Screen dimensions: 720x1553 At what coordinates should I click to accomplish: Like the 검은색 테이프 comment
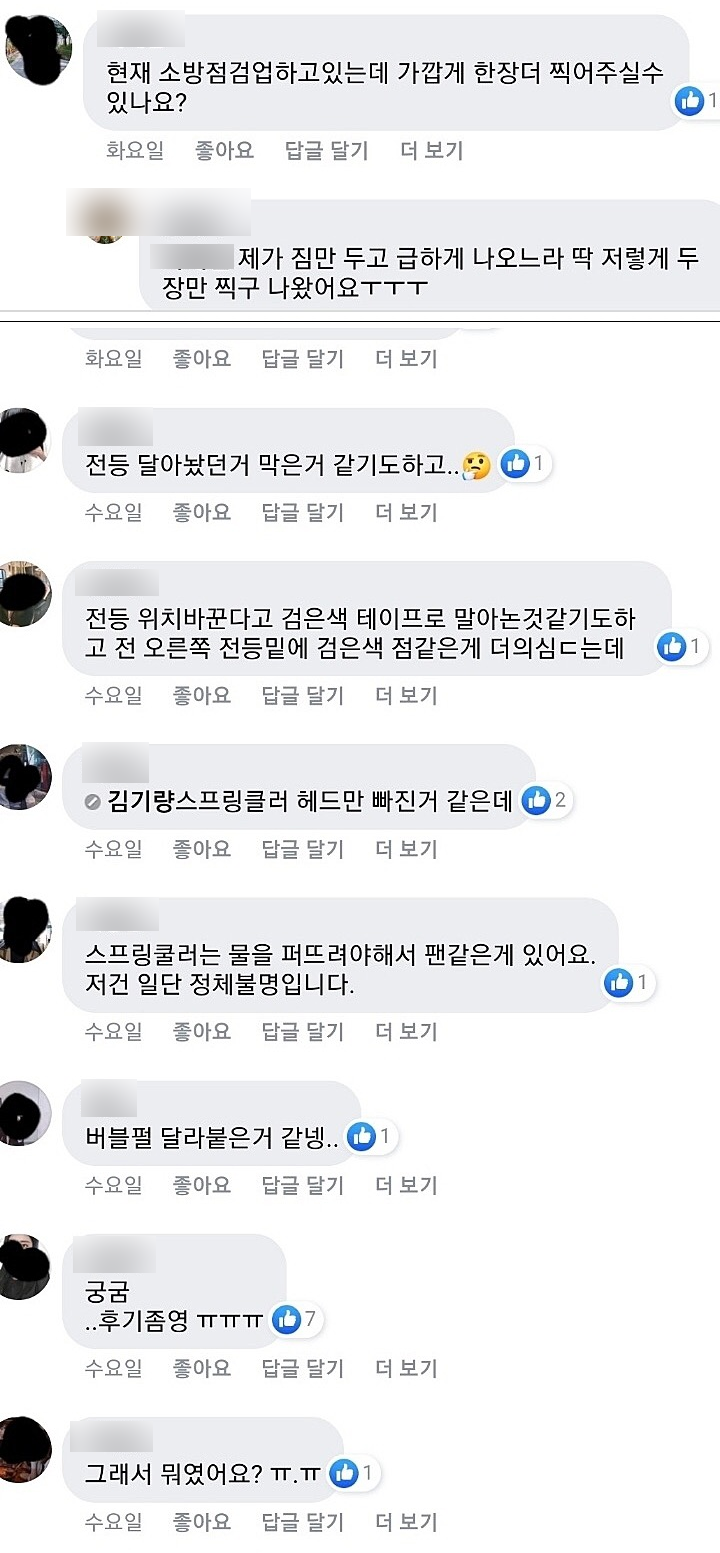click(201, 694)
